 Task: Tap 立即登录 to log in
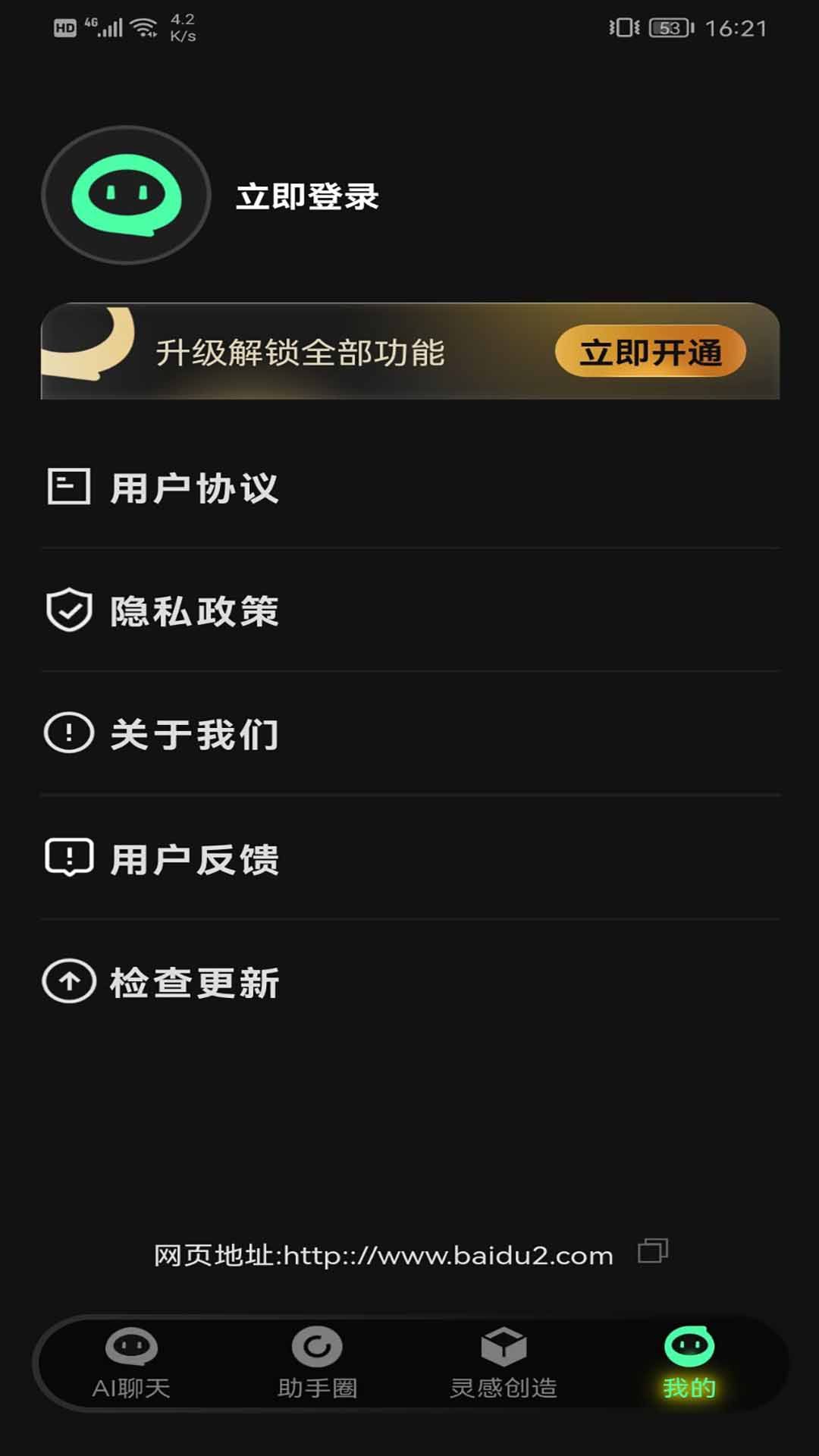tap(307, 196)
